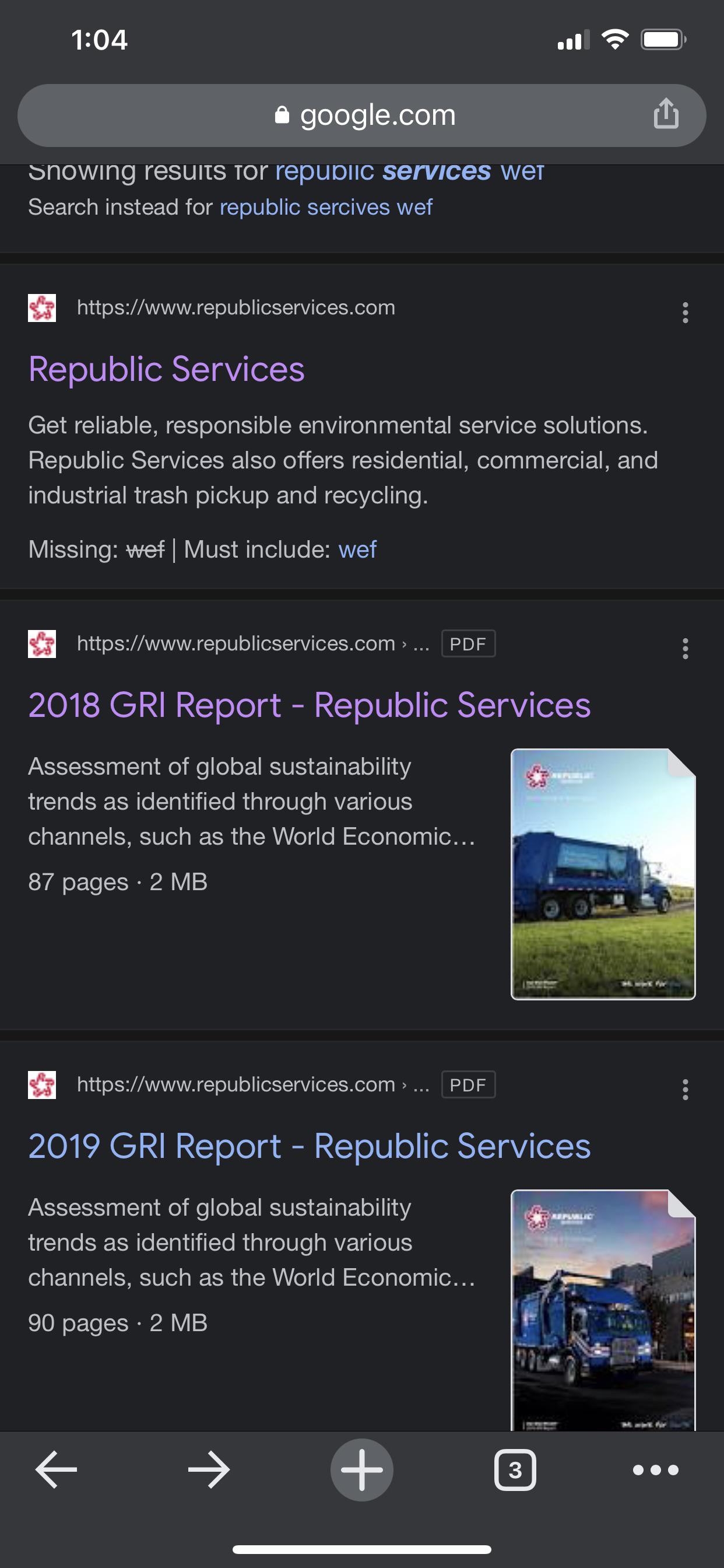Open 2018 GRI Report PDF link
This screenshot has width=724, height=1568.
309,705
